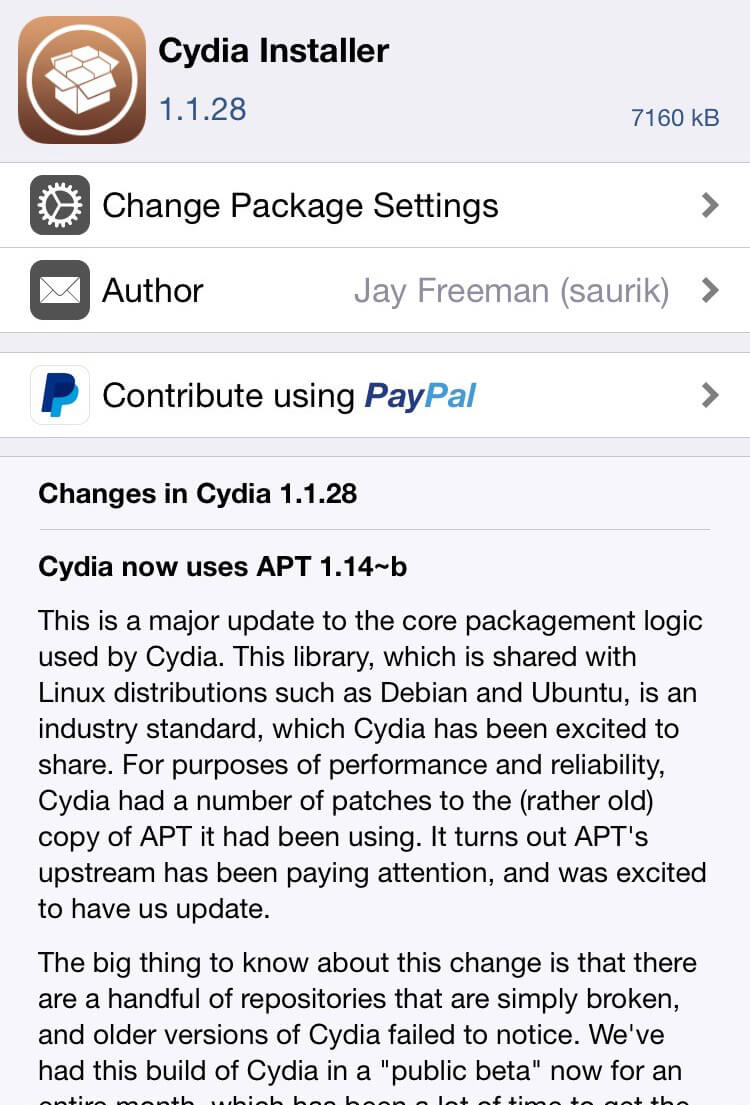Click the Cydia Installer title text

coord(274,50)
